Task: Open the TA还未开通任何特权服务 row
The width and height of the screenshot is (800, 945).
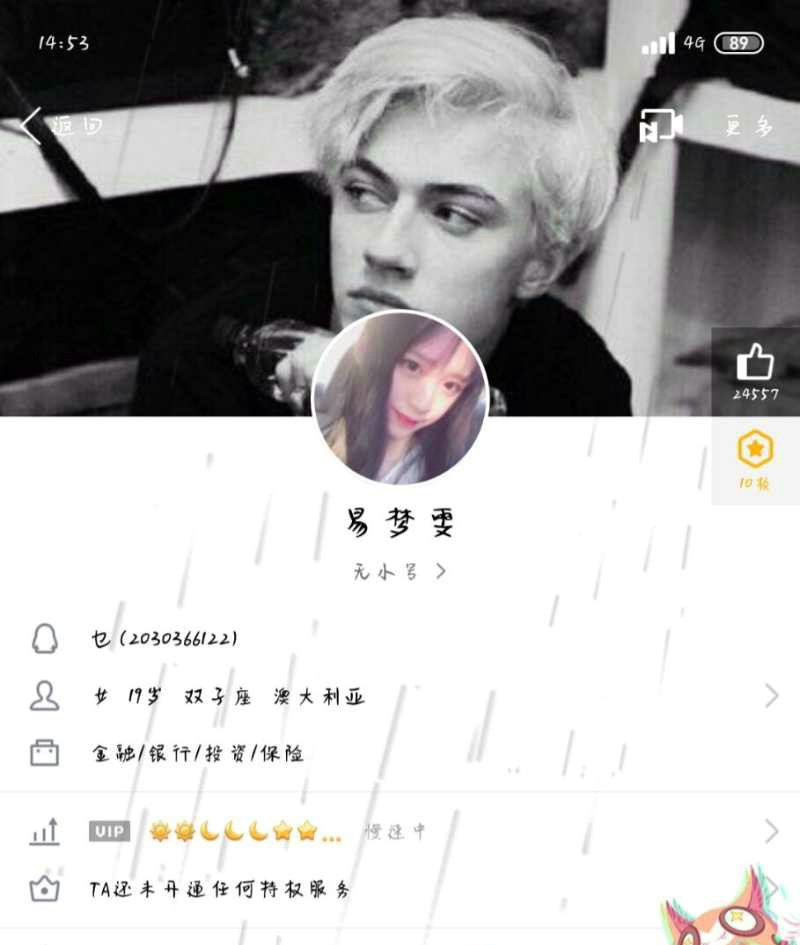Action: (400, 888)
